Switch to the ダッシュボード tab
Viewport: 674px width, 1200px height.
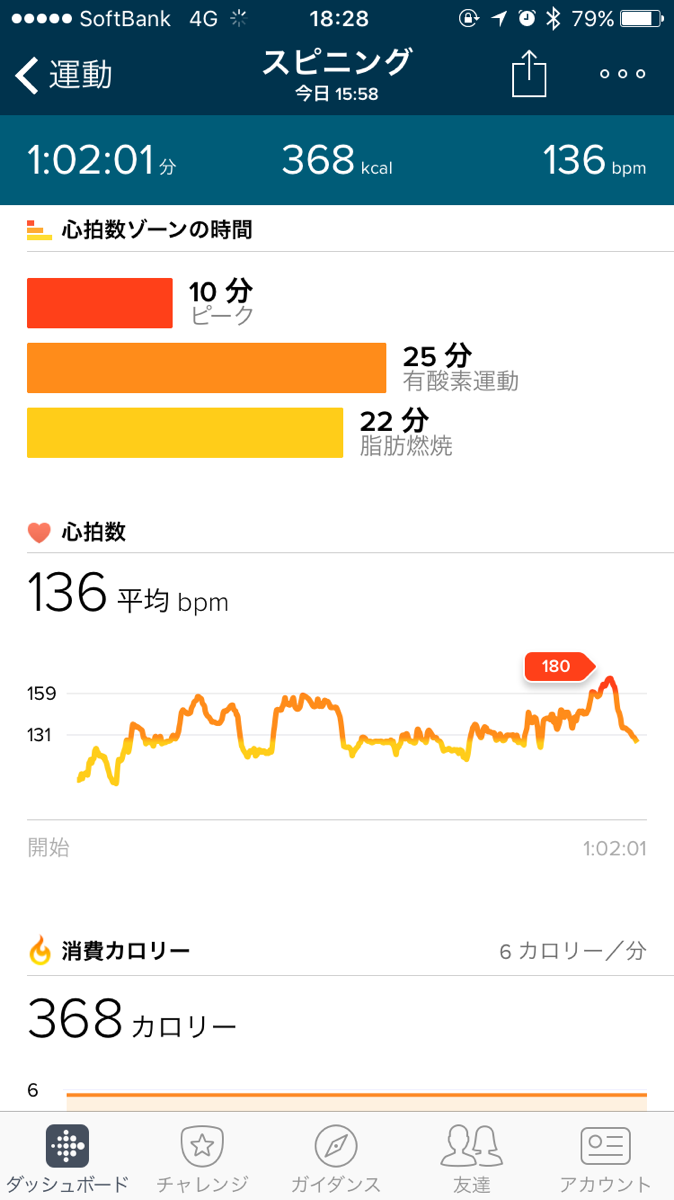tap(67, 1158)
